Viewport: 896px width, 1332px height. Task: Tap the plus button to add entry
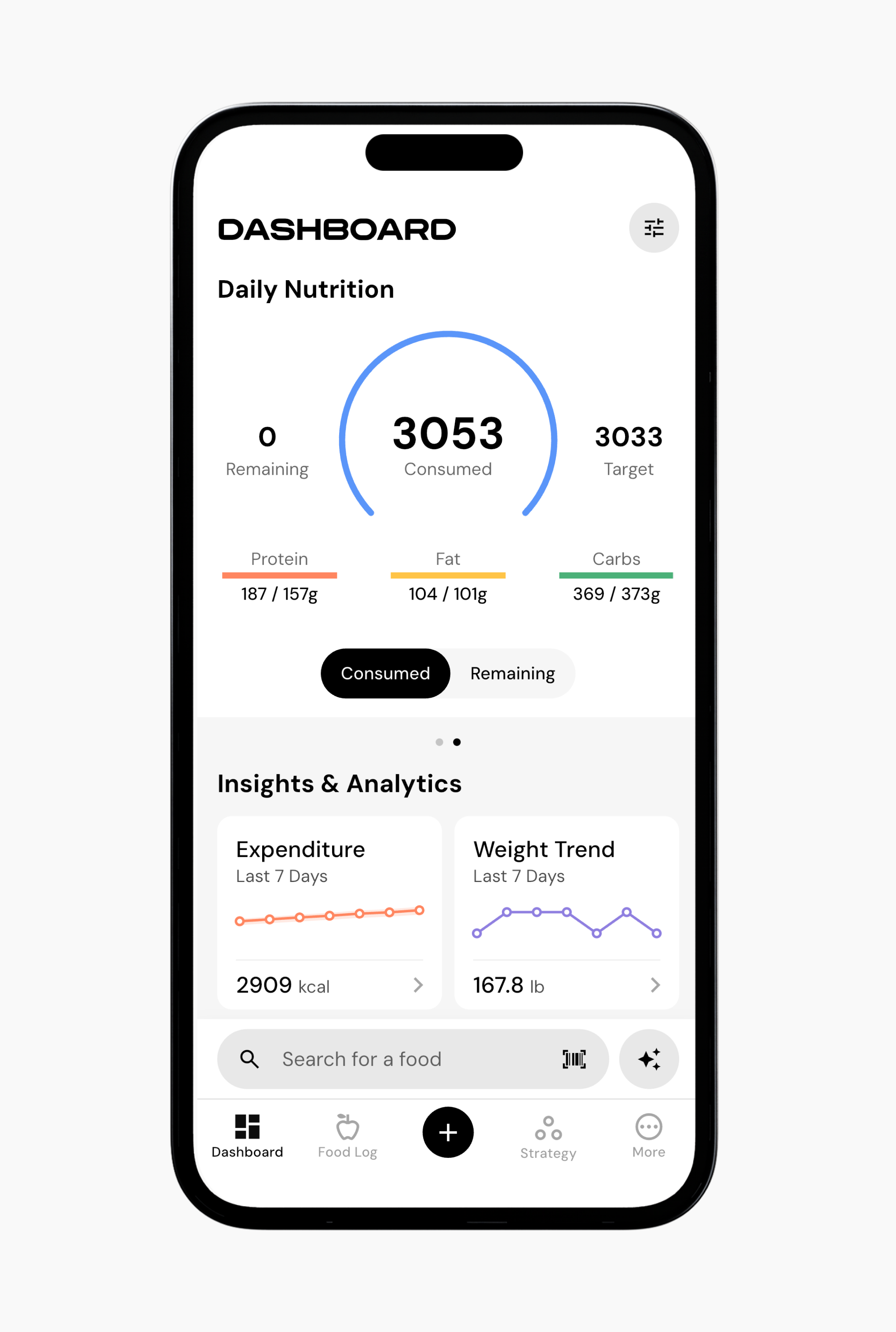click(x=448, y=1132)
